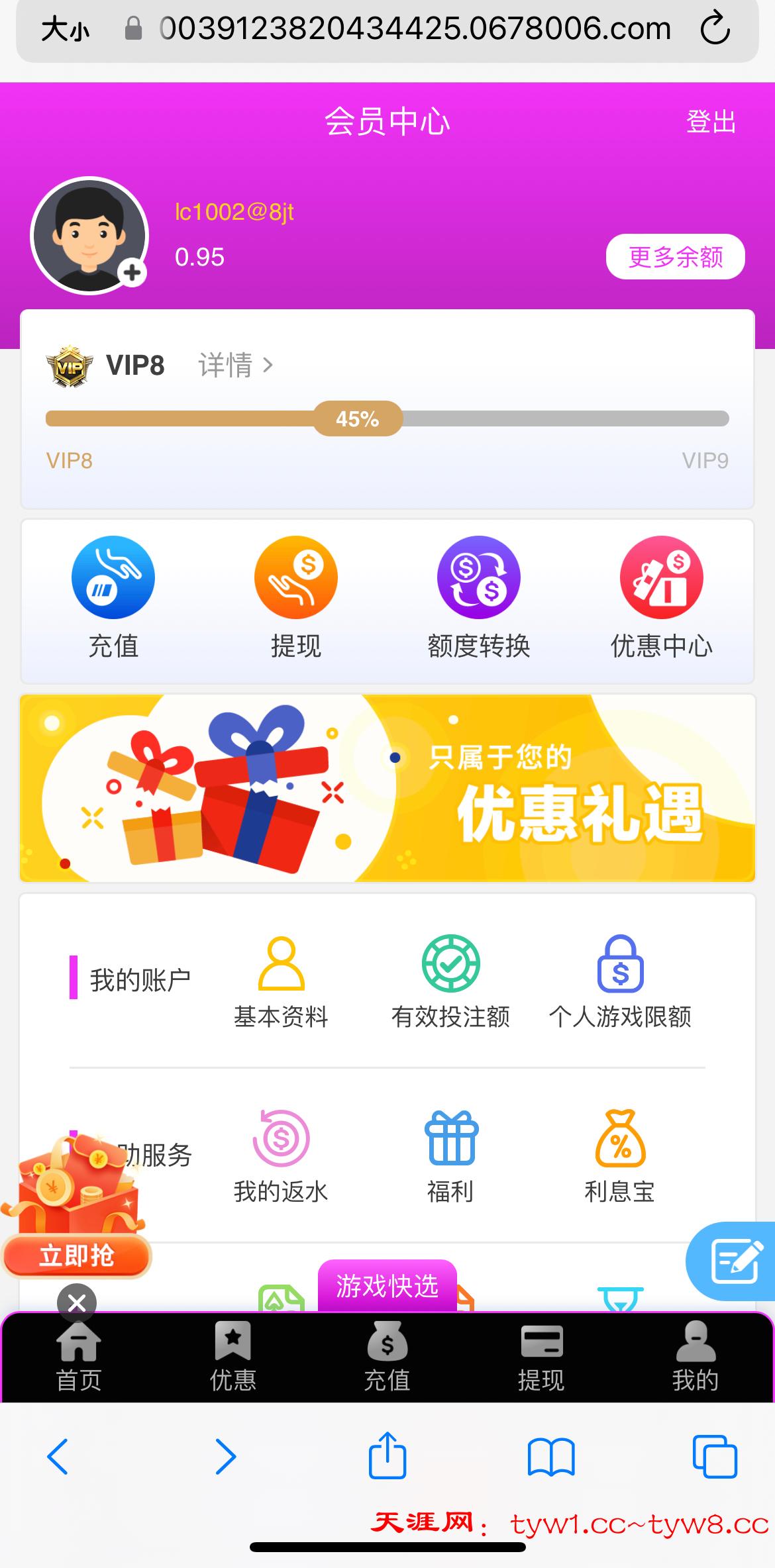Tap 登出 to log out

pos(711,122)
